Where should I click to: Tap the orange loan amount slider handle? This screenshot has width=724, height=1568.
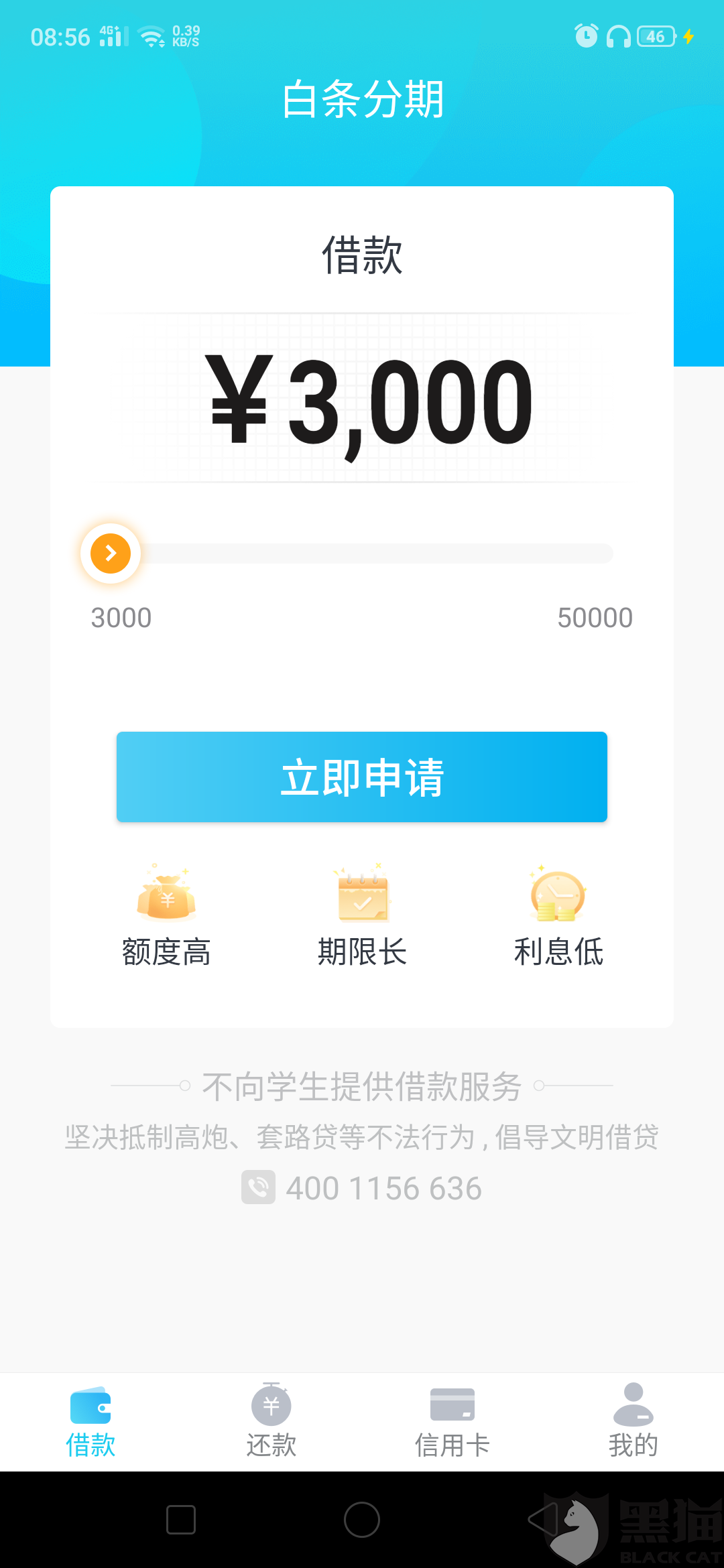(x=111, y=553)
